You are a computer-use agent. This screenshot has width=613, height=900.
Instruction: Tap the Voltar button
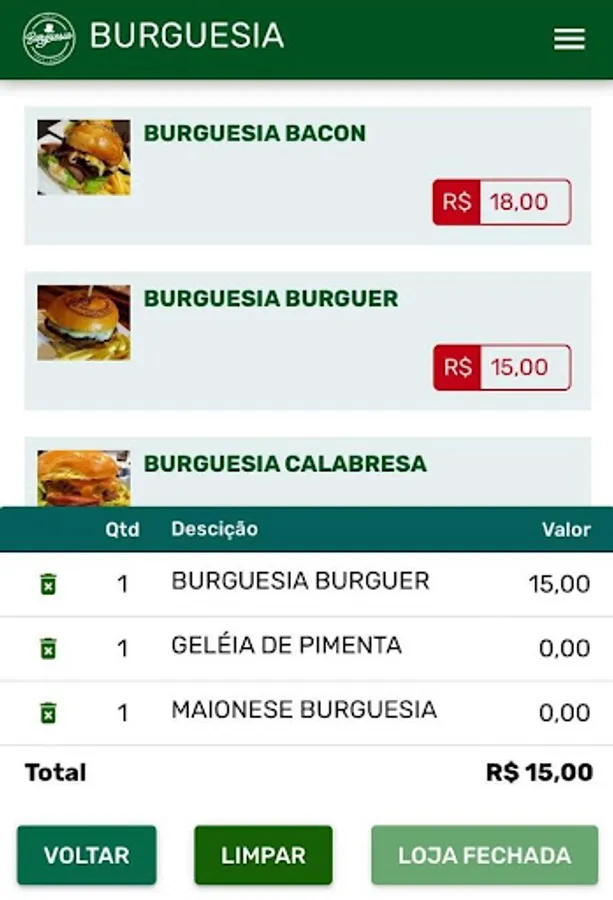click(86, 855)
